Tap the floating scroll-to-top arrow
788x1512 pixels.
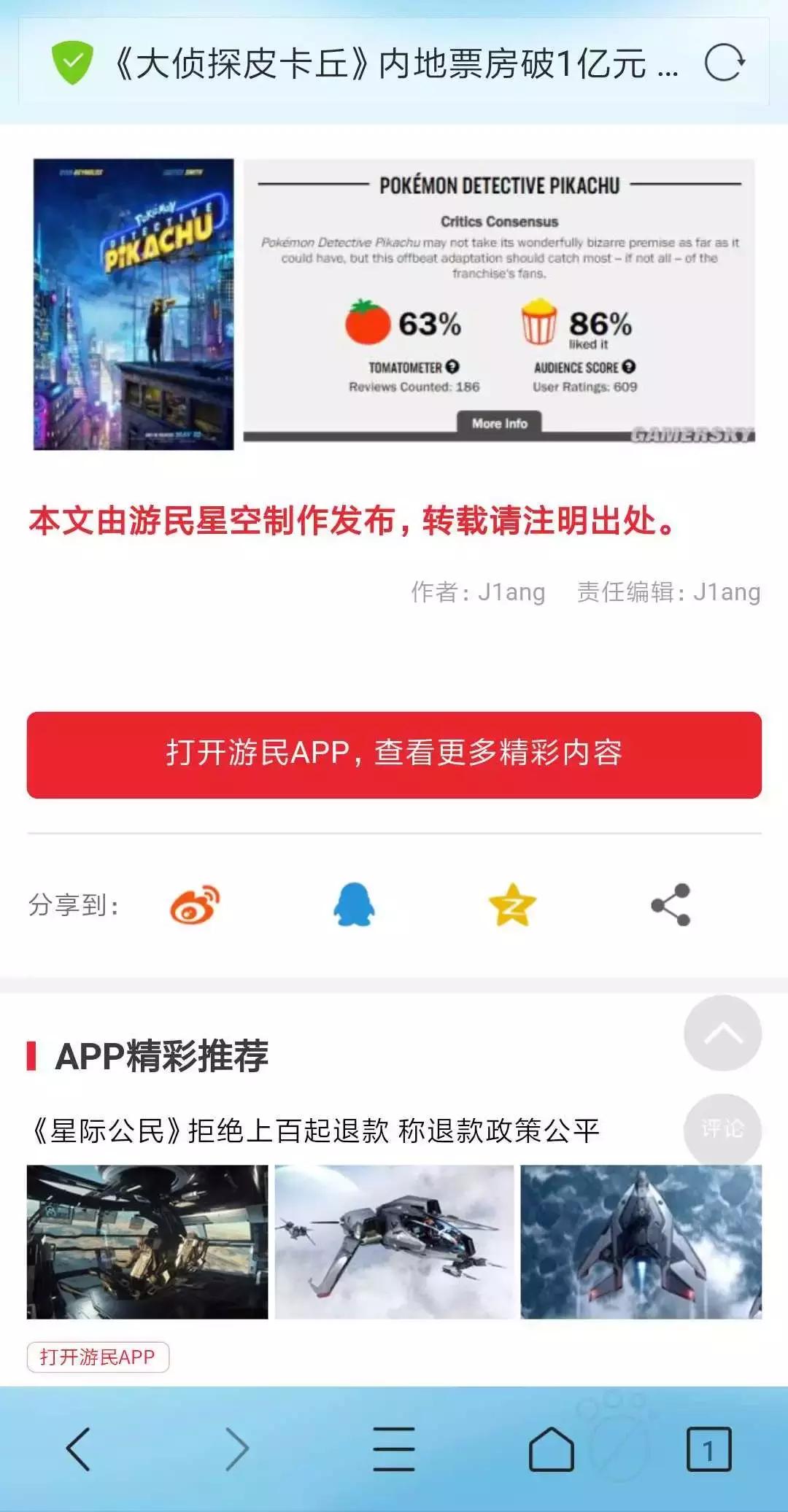[x=722, y=1035]
